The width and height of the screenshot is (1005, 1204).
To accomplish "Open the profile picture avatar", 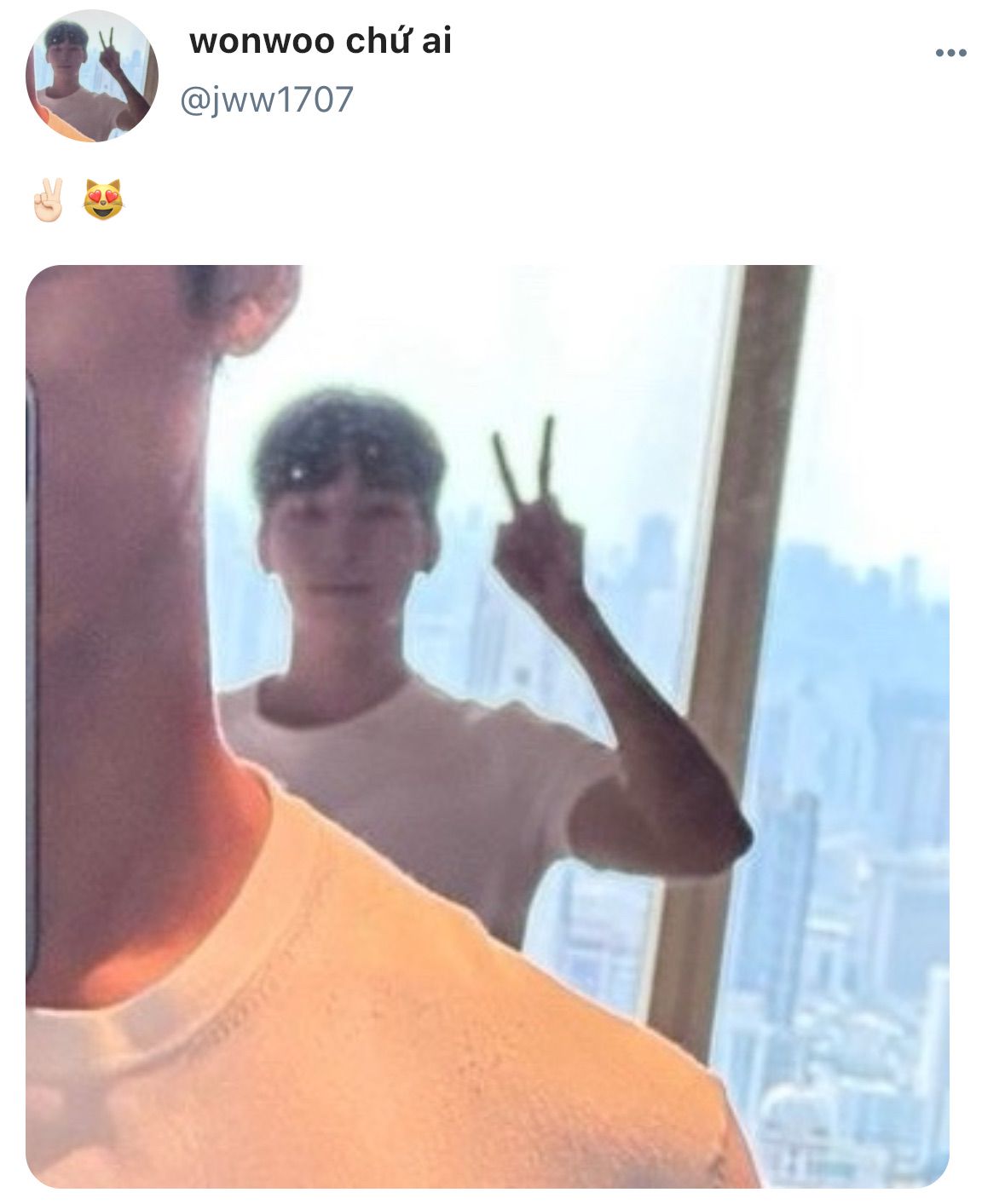I will click(92, 77).
